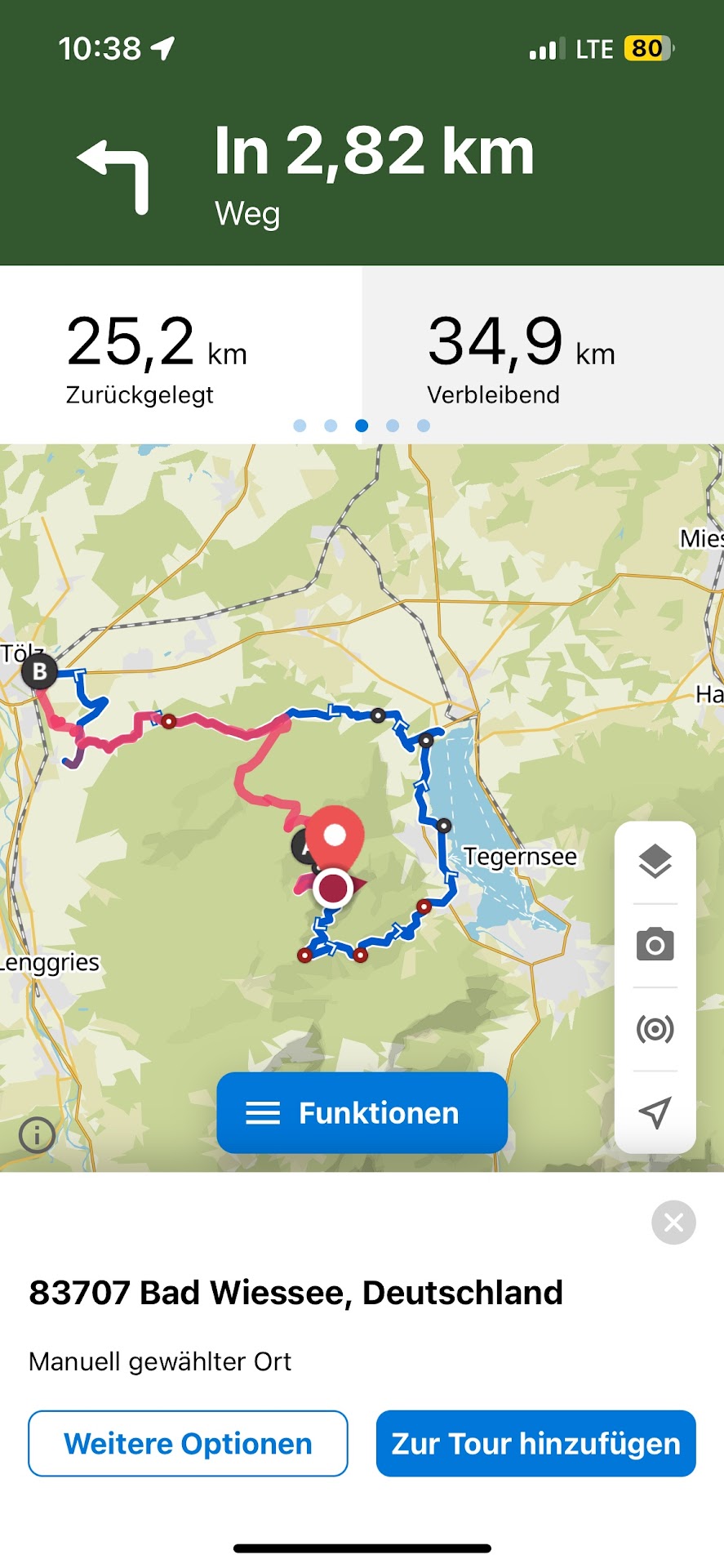Recenter map on current location arrow

[655, 1112]
